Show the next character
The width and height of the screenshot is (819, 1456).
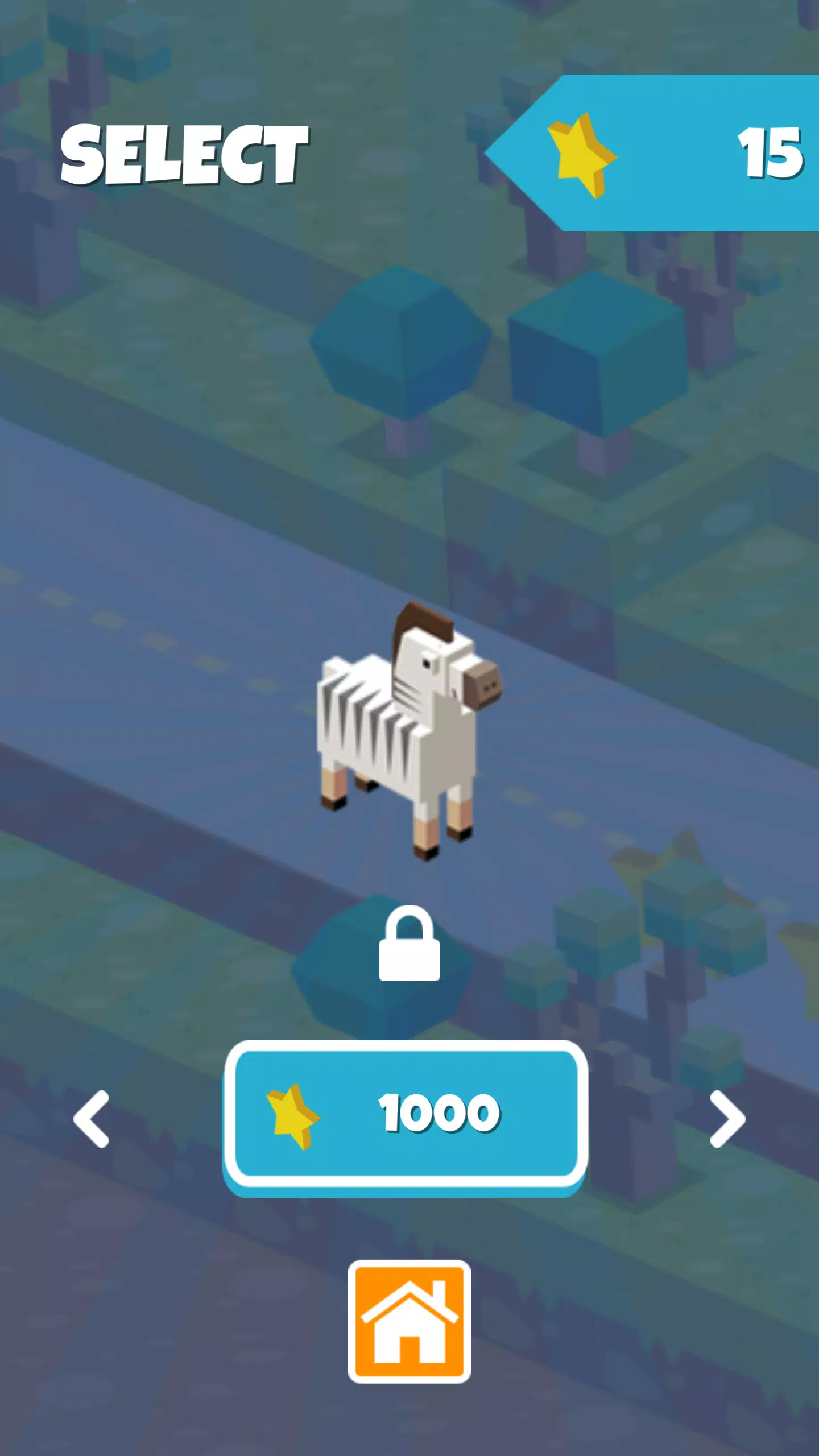pyautogui.click(x=727, y=1119)
